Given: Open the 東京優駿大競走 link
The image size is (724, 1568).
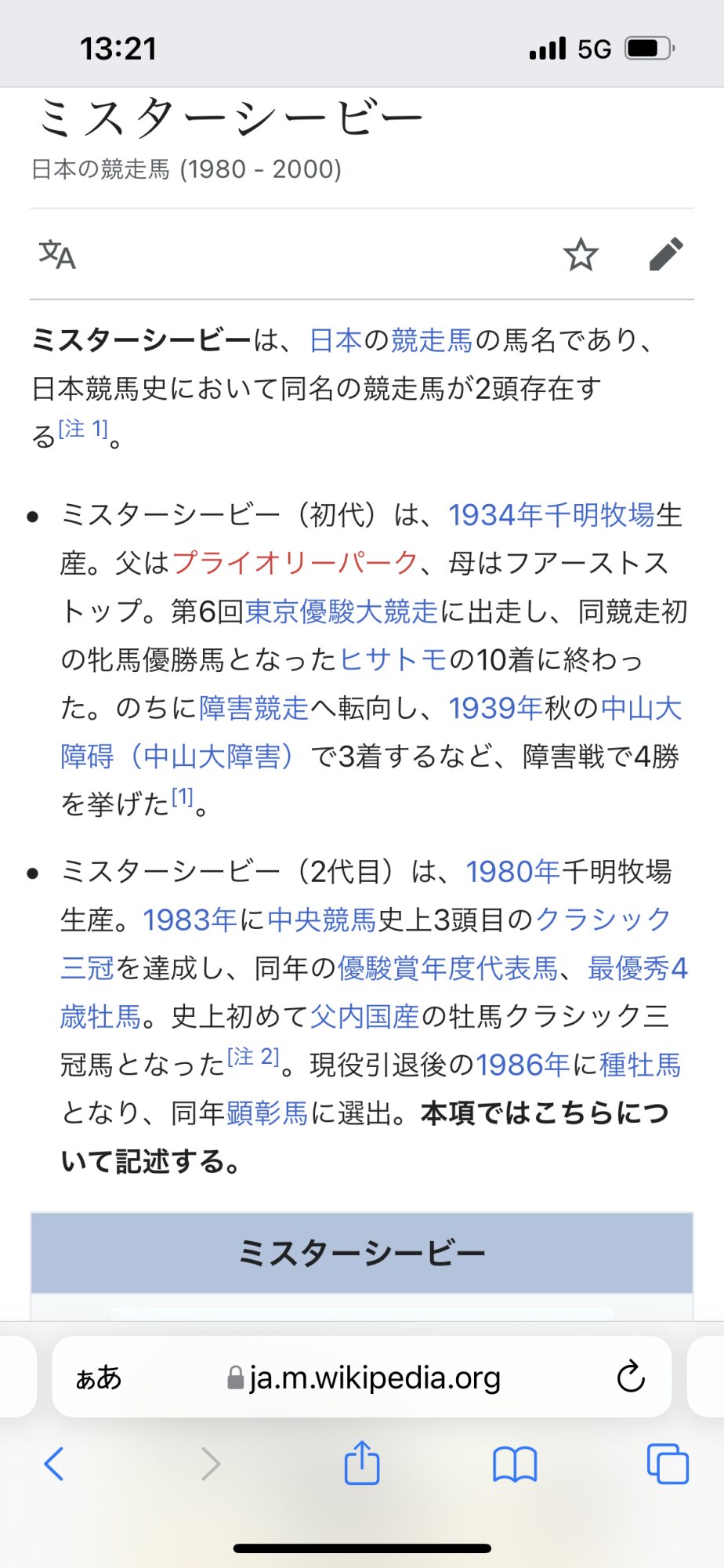Looking at the screenshot, I should pyautogui.click(x=342, y=612).
